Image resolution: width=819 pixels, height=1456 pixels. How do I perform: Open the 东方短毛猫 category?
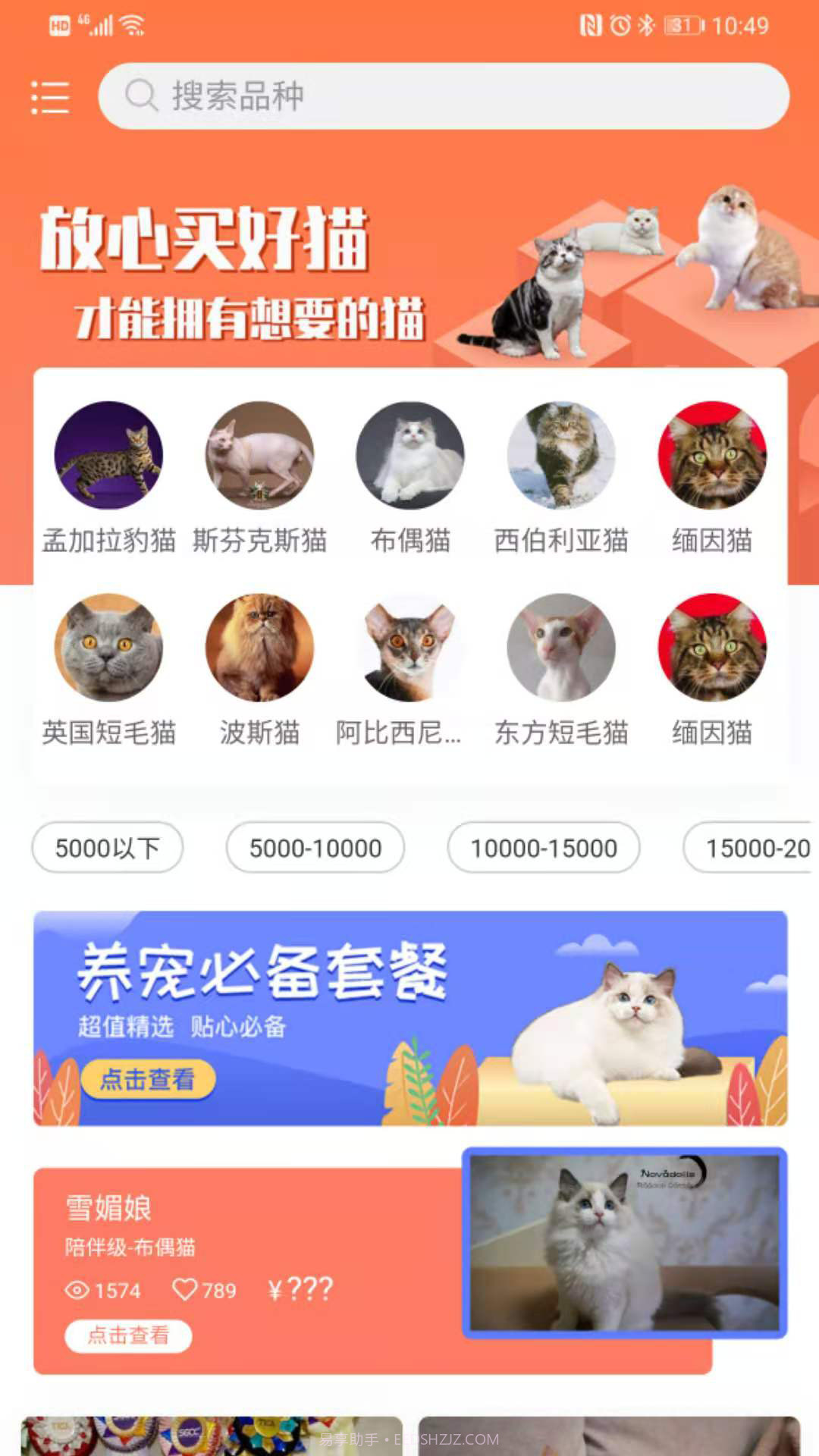(x=560, y=648)
